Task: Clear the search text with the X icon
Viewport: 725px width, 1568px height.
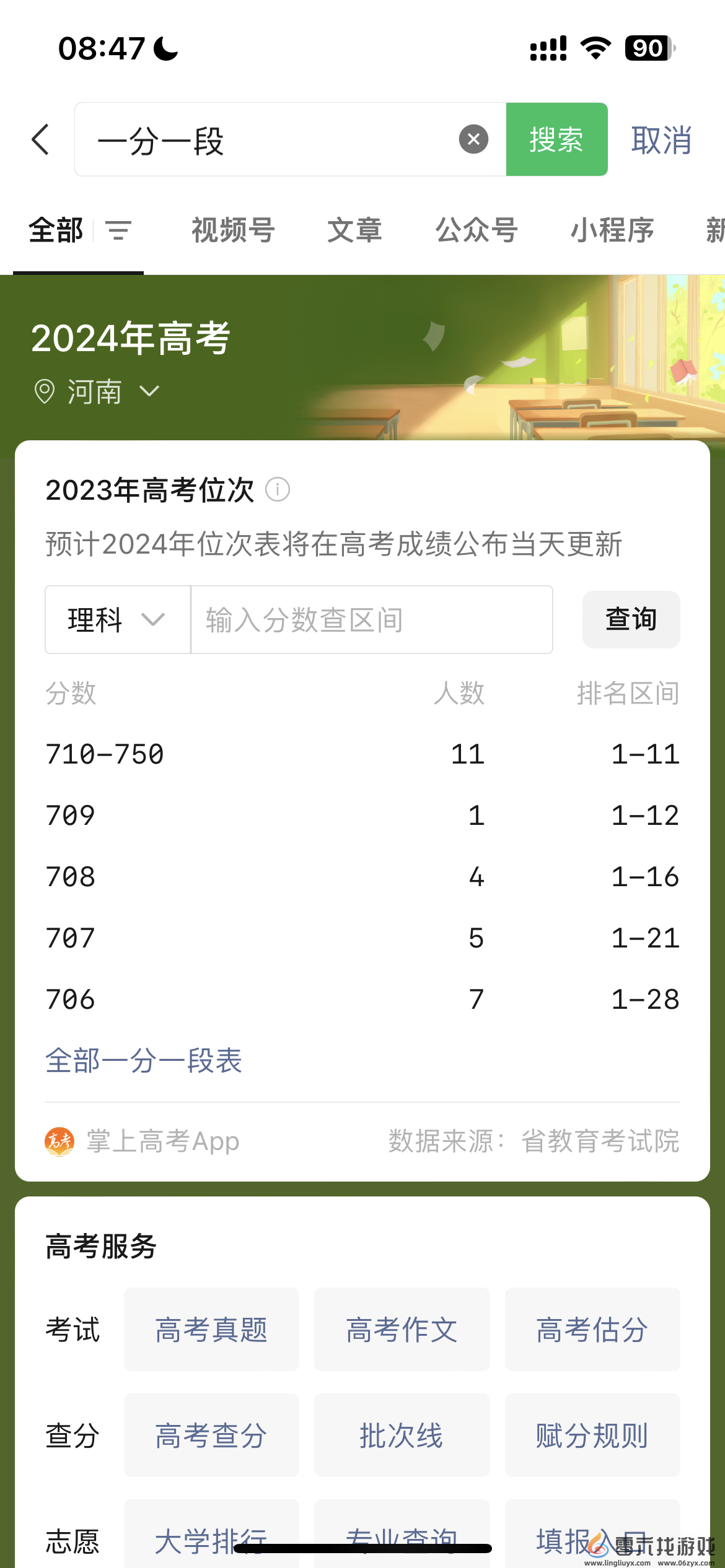Action: coord(473,137)
